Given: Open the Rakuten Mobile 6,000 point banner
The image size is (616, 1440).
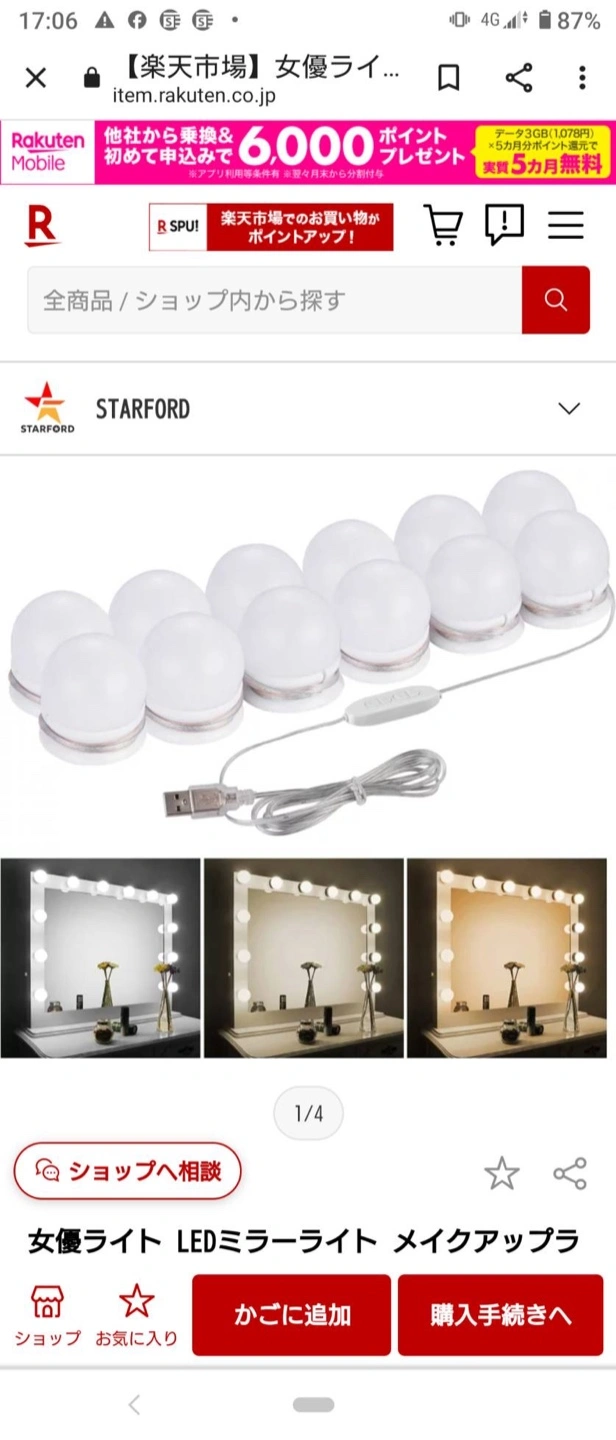Looking at the screenshot, I should coord(308,152).
